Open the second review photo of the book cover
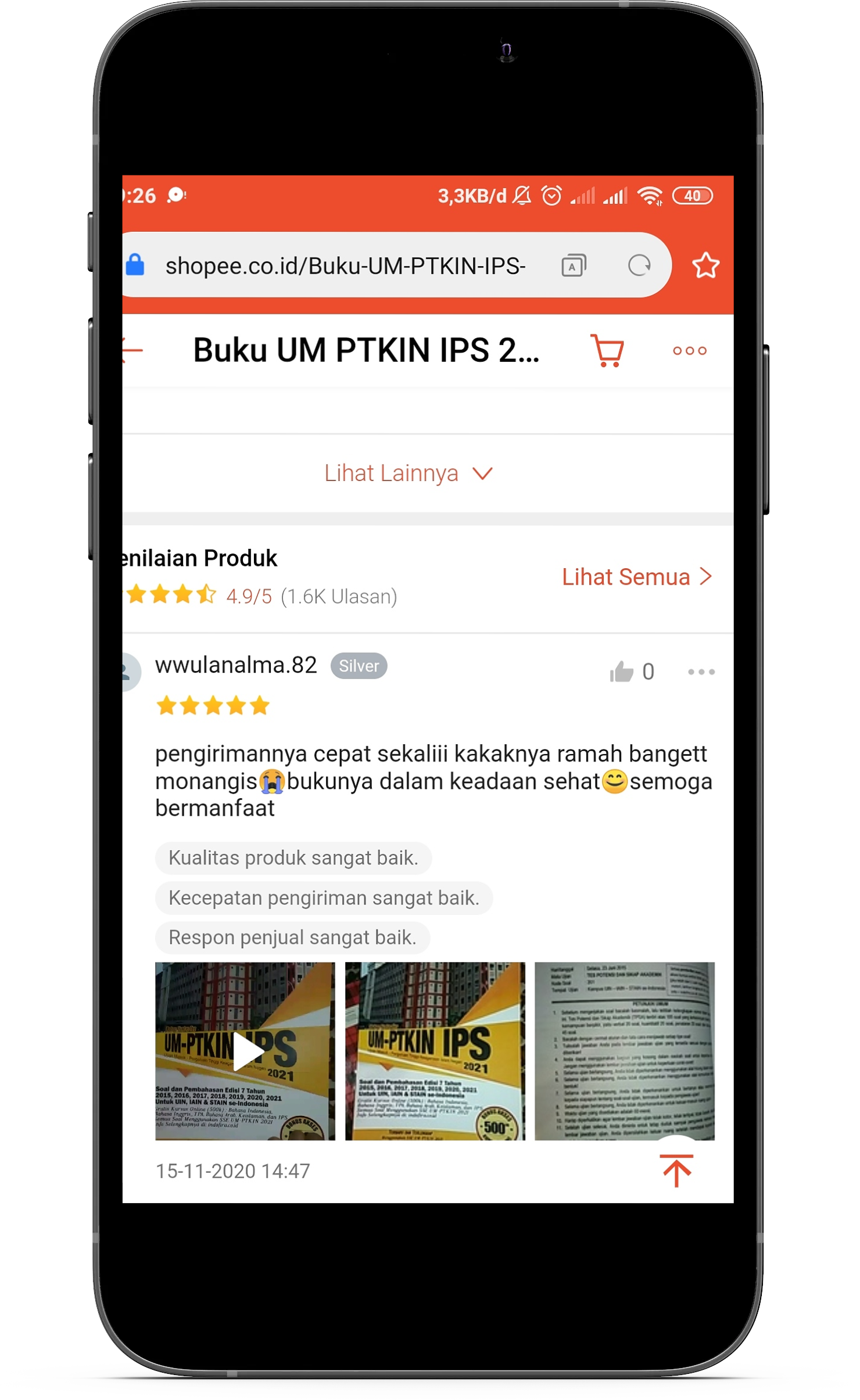The image size is (860, 1400). coord(435,1051)
